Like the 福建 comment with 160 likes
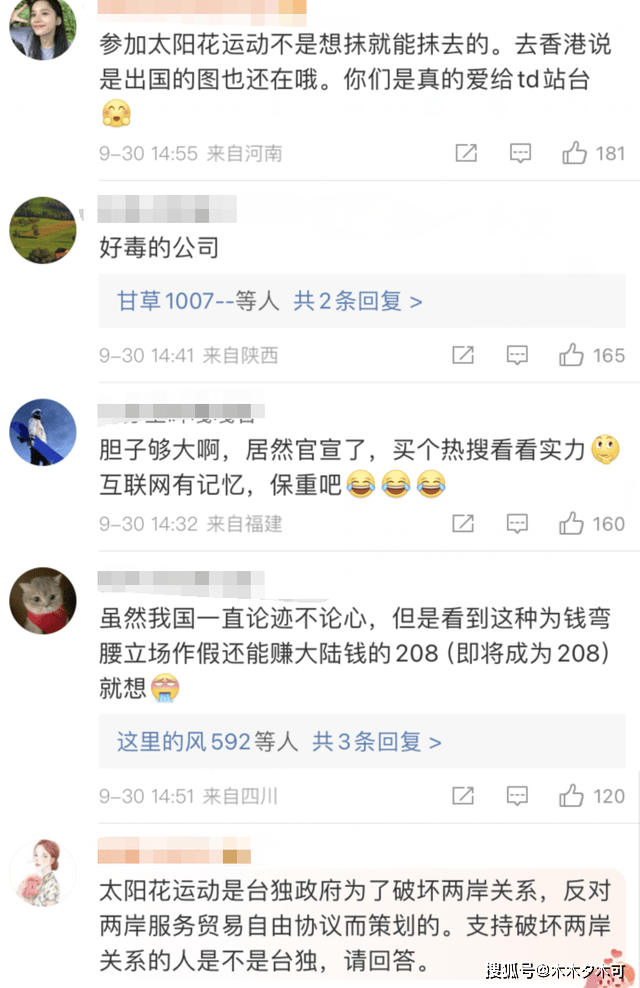 (x=571, y=523)
